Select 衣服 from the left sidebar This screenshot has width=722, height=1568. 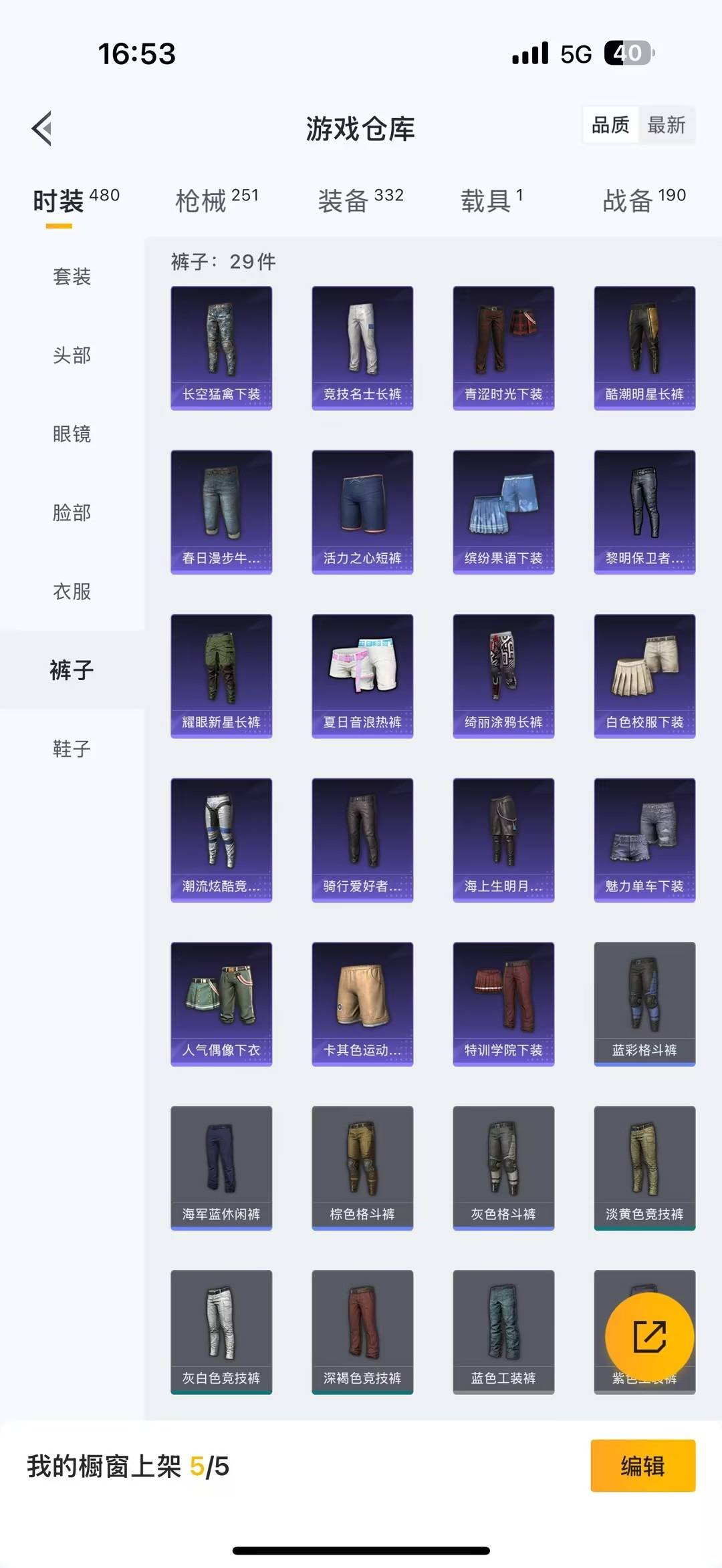pyautogui.click(x=72, y=592)
